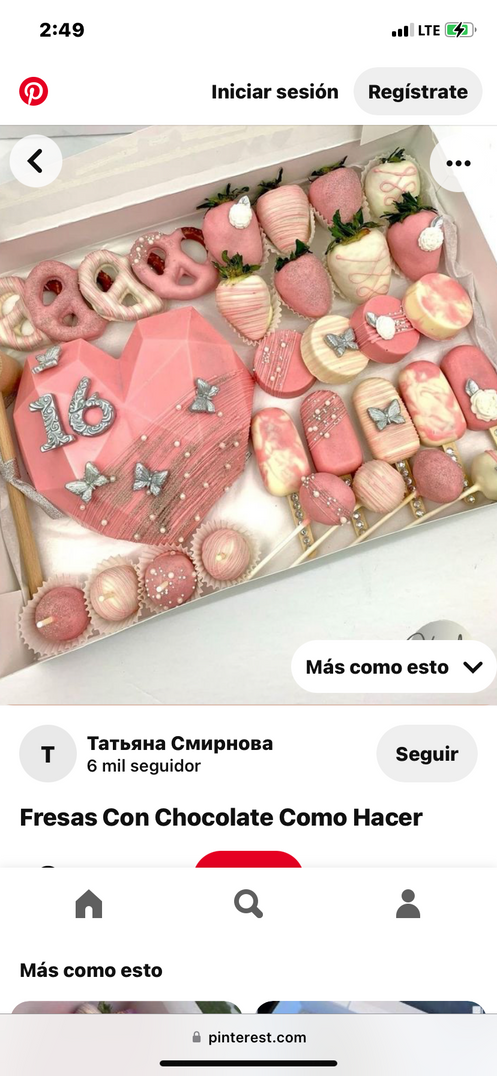Open Татьяна Смирнова's profile avatar
Viewport: 497px width, 1076px height.
click(47, 753)
